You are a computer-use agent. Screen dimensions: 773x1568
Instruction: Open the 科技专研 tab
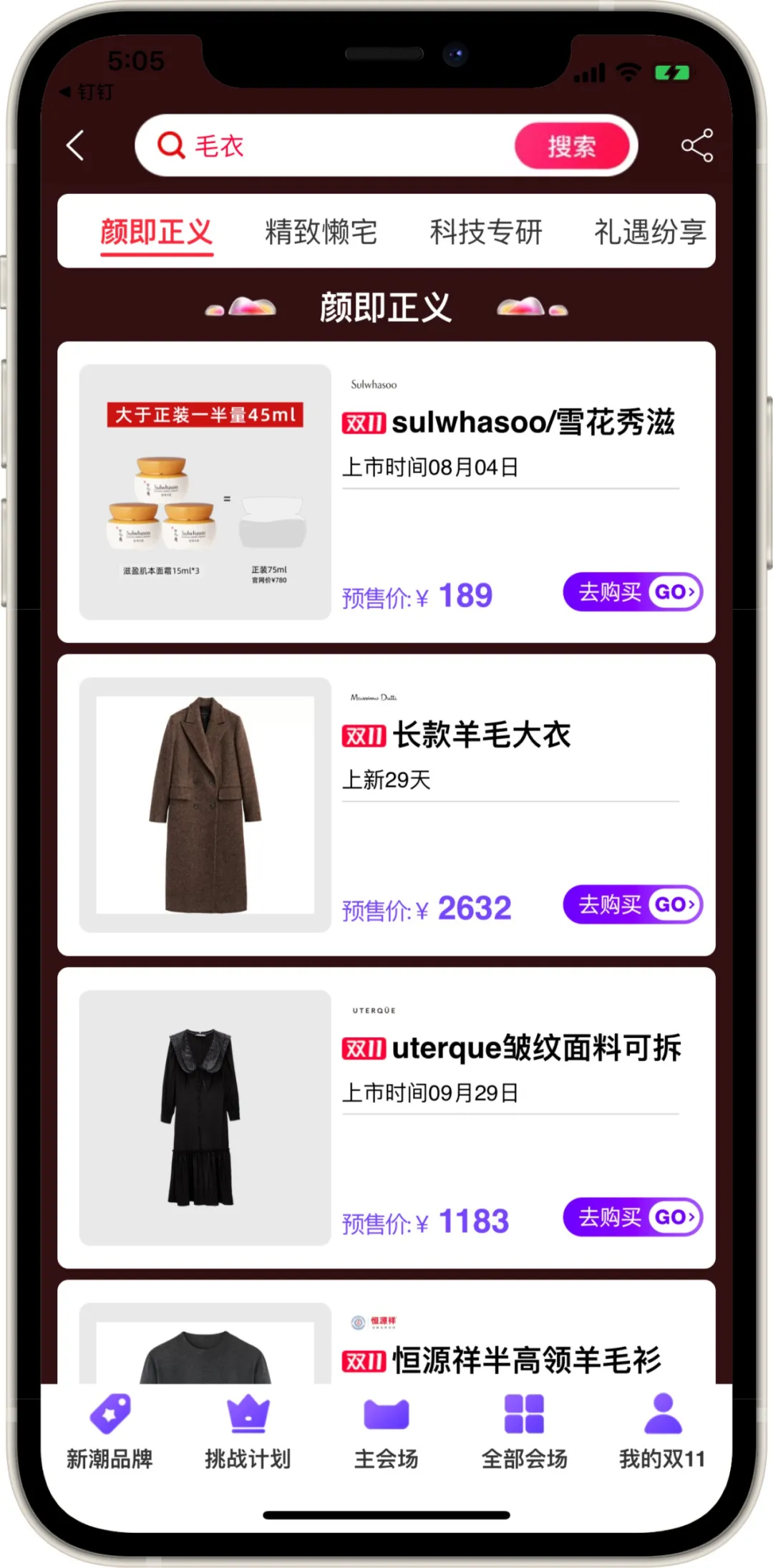487,231
